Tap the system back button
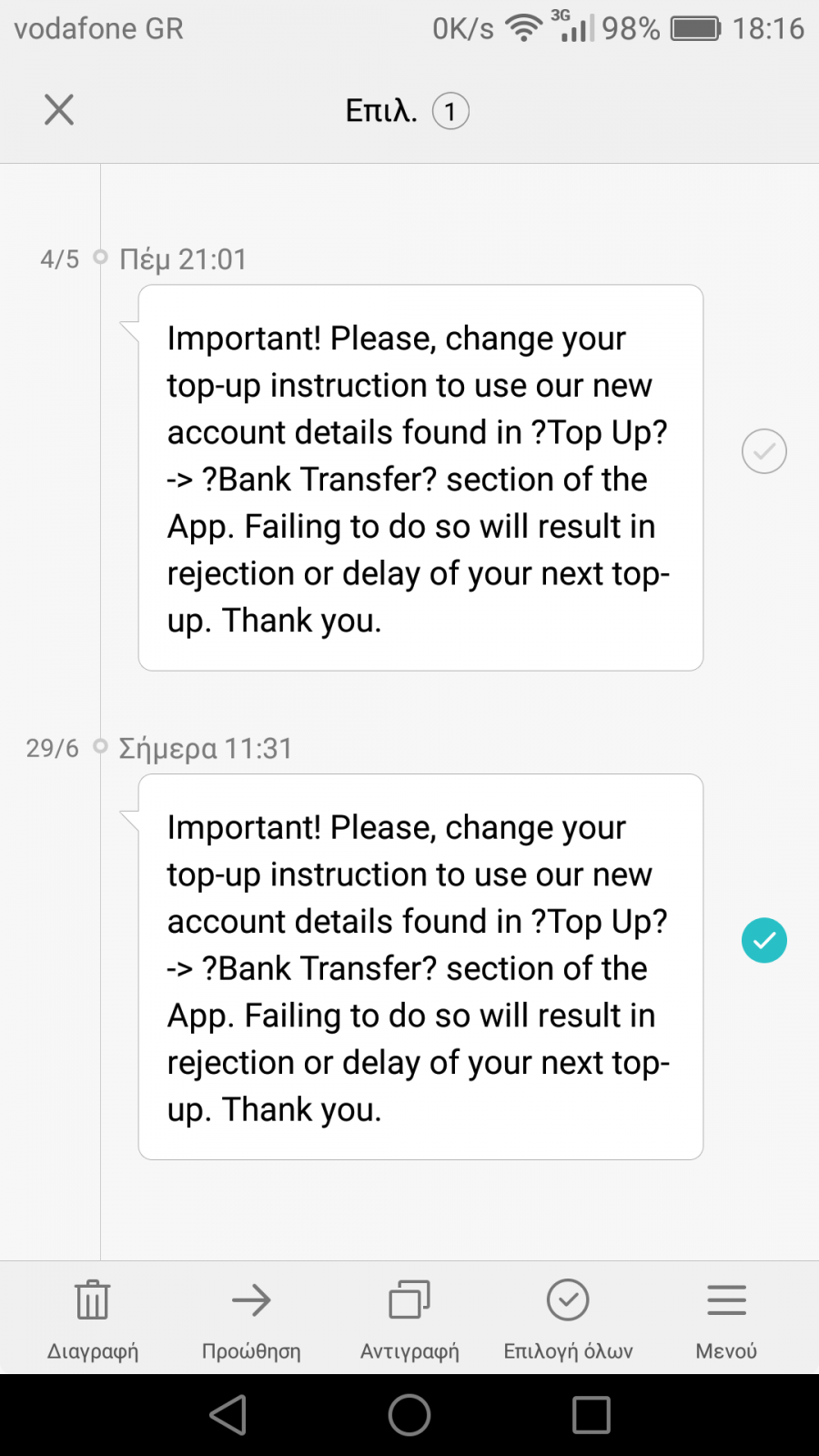Screen dimensions: 819x1456 point(228,1415)
